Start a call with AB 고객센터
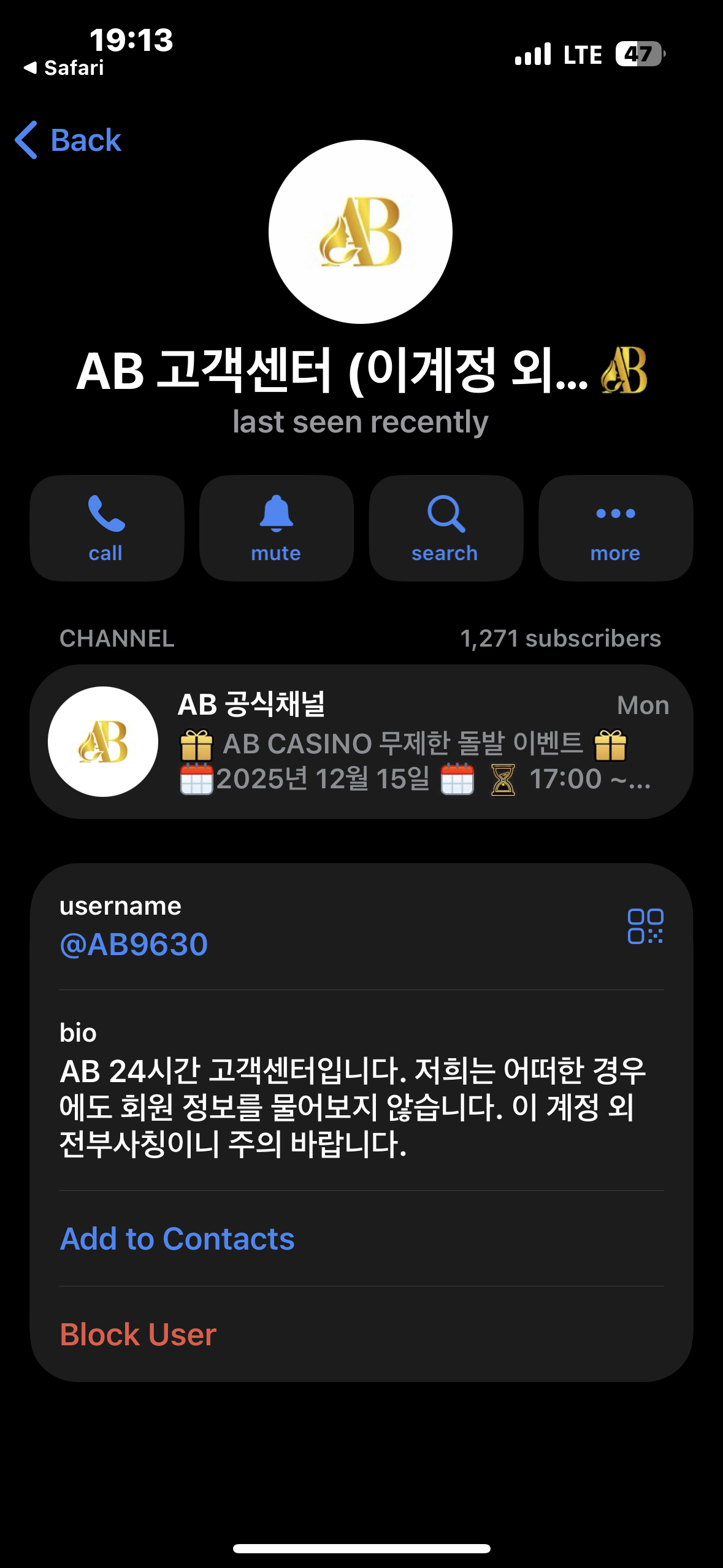The width and height of the screenshot is (723, 1568). [x=107, y=528]
